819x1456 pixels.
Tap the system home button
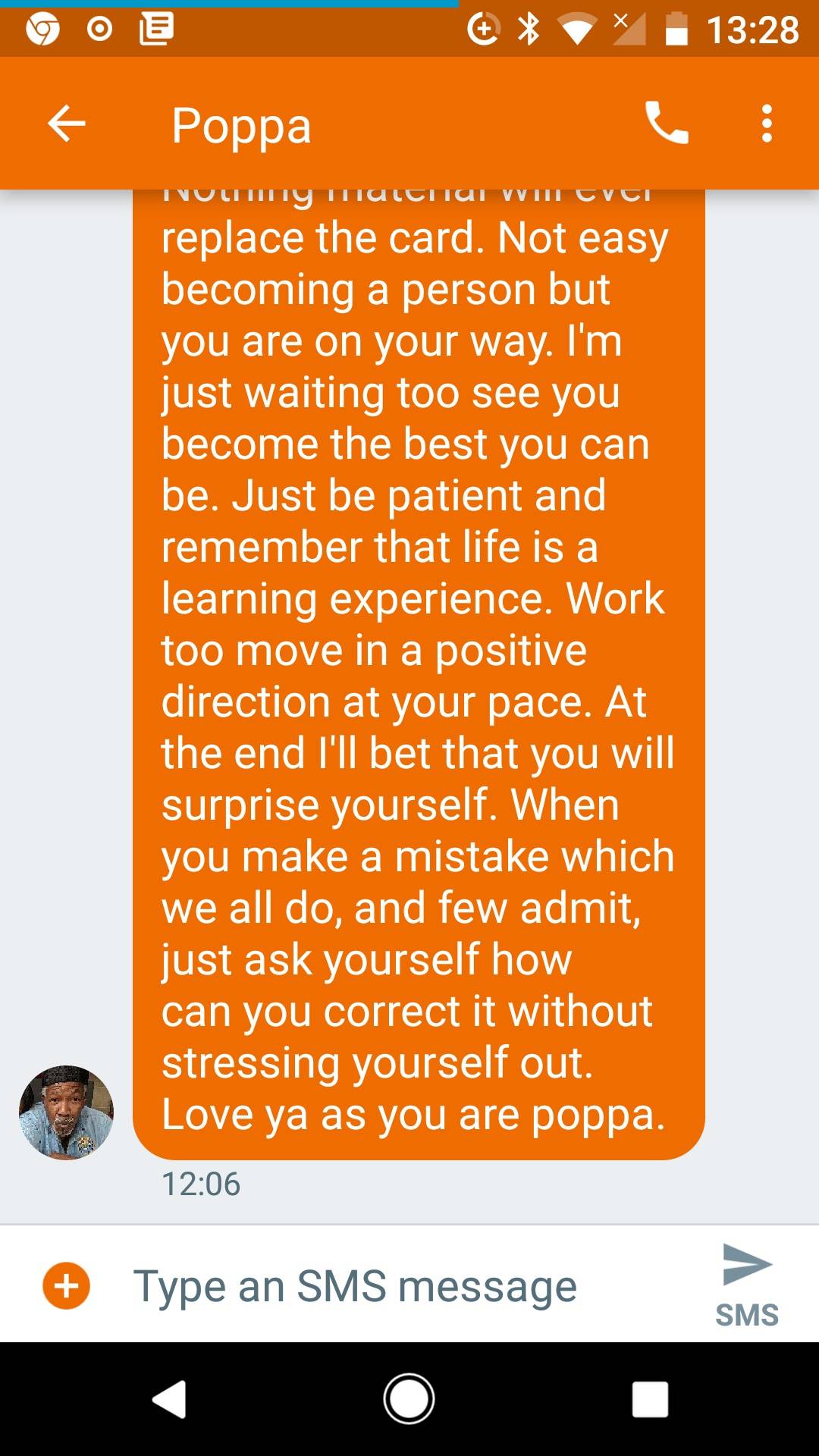(x=409, y=1398)
